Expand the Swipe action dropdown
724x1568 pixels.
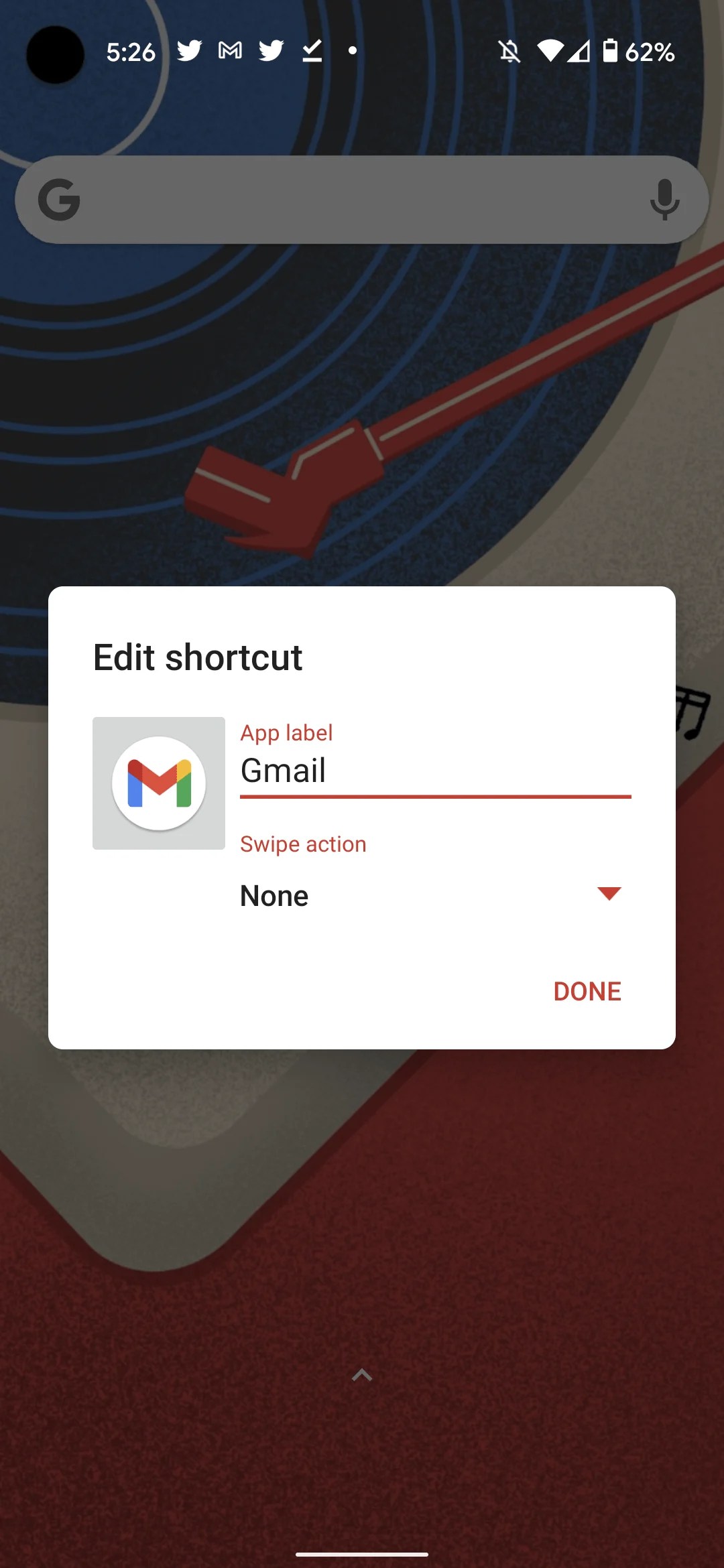click(432, 895)
